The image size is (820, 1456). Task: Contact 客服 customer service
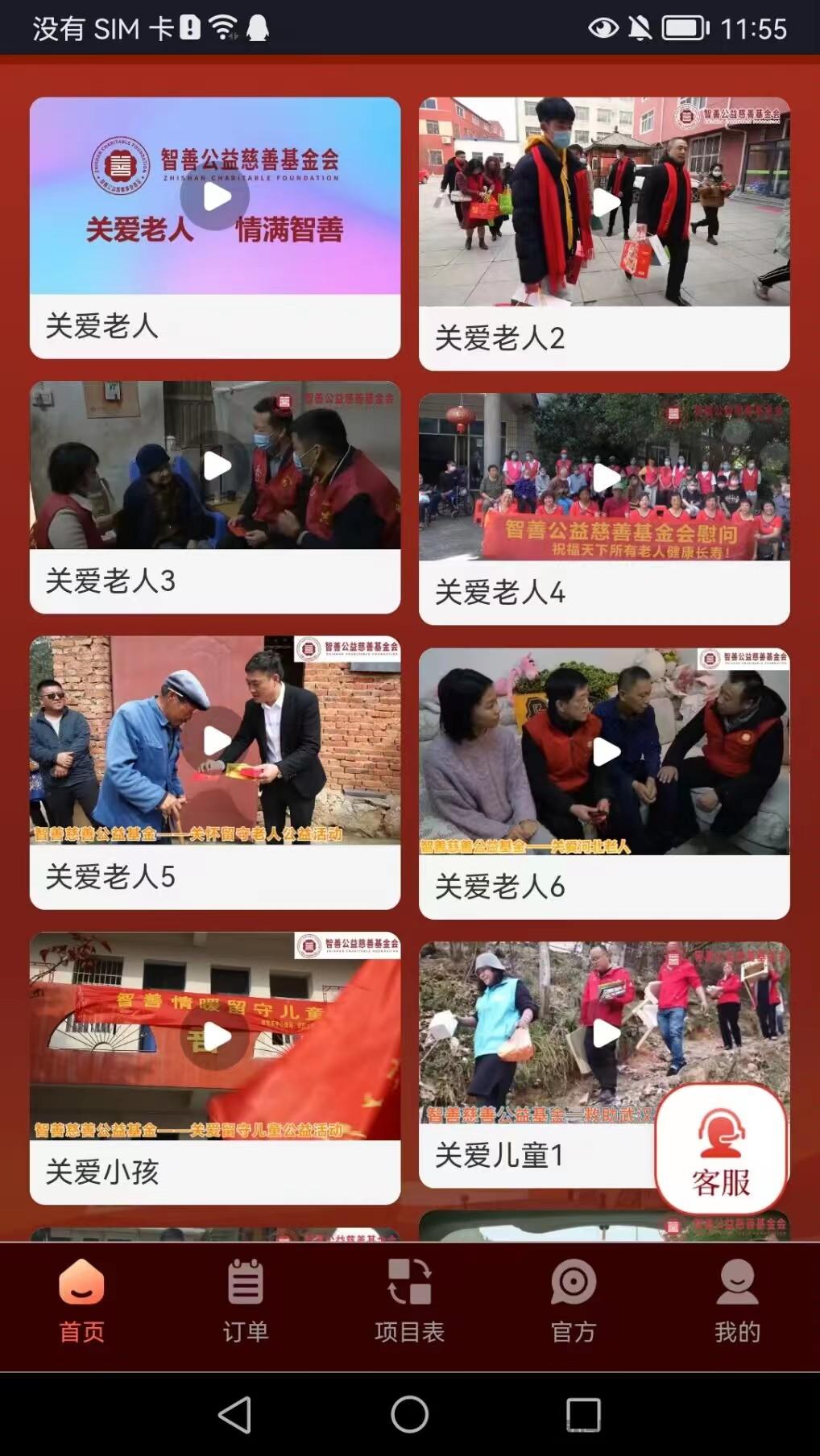point(721,1149)
